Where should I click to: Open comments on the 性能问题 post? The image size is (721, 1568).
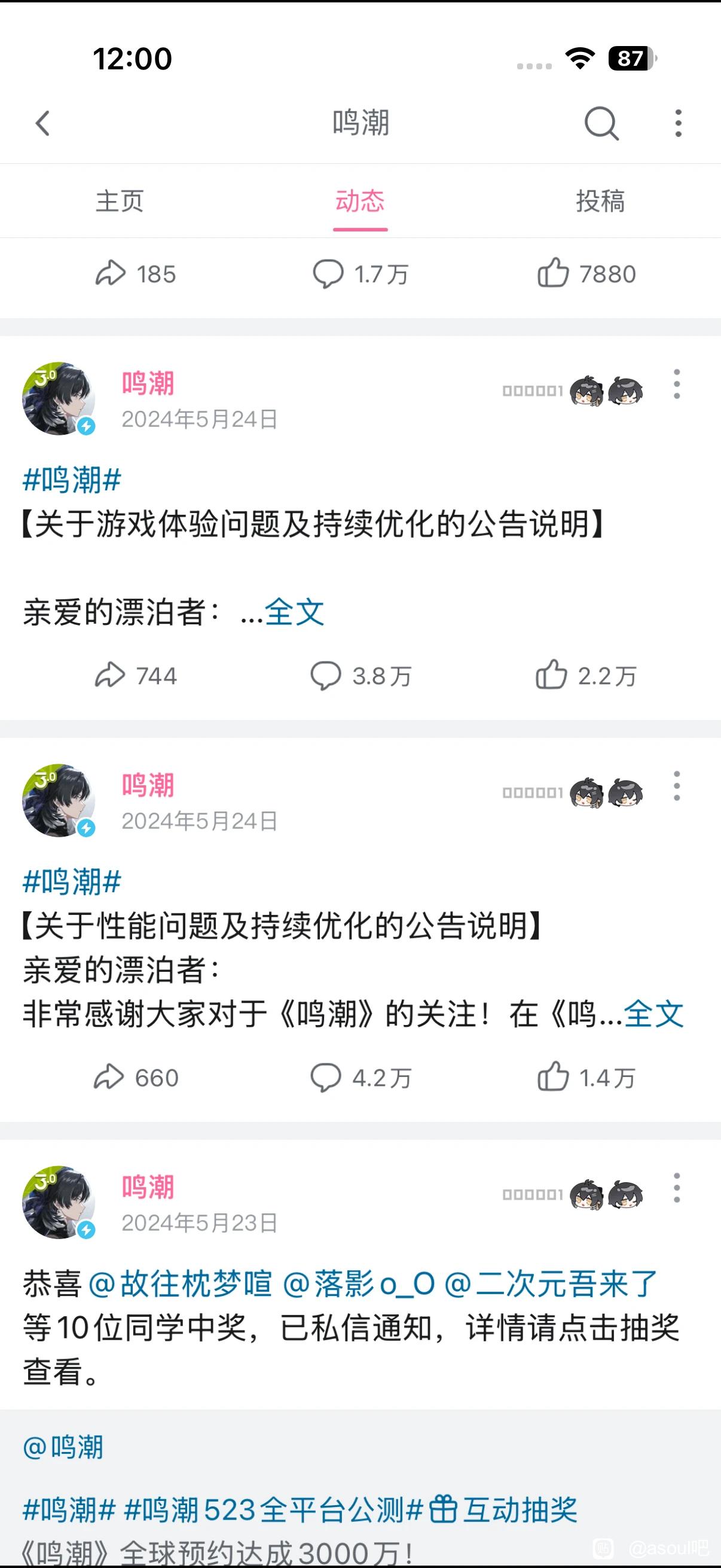(x=360, y=1078)
